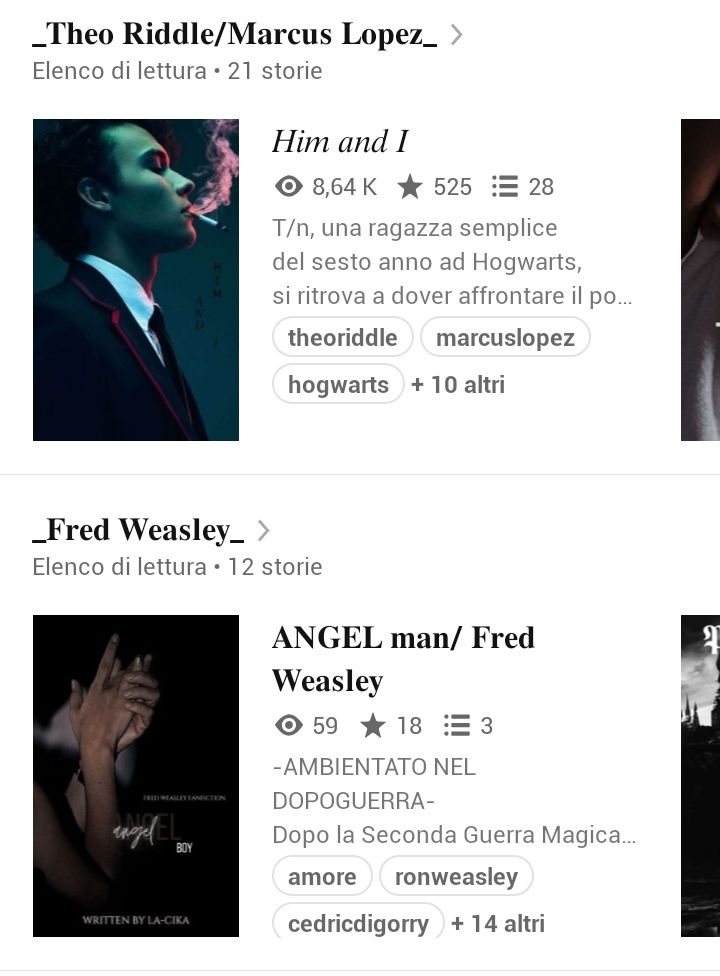Viewport: 720px width, 976px height.
Task: Open the ANGEL man/ Fred Weasley cover
Action: tap(136, 776)
